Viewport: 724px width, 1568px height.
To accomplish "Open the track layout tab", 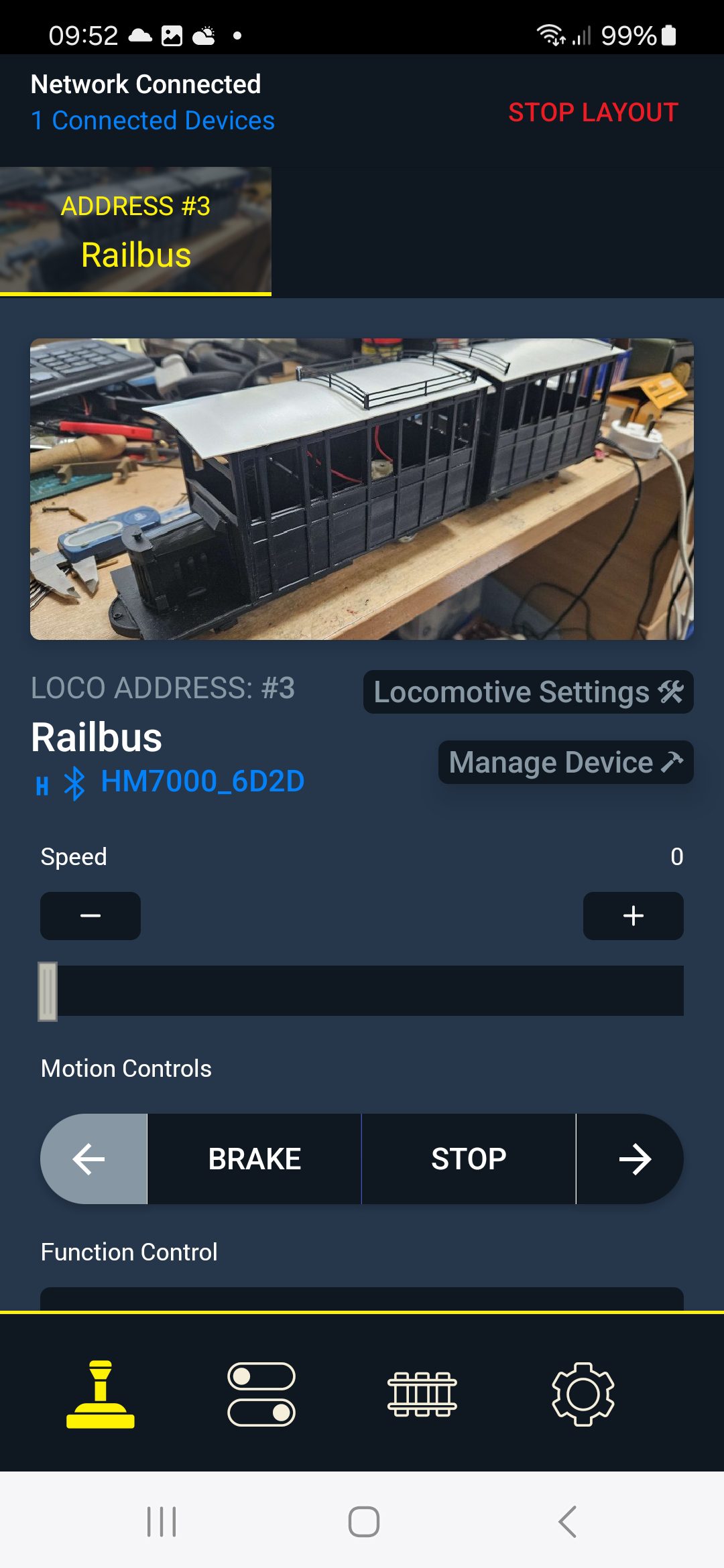I will pyautogui.click(x=422, y=1394).
